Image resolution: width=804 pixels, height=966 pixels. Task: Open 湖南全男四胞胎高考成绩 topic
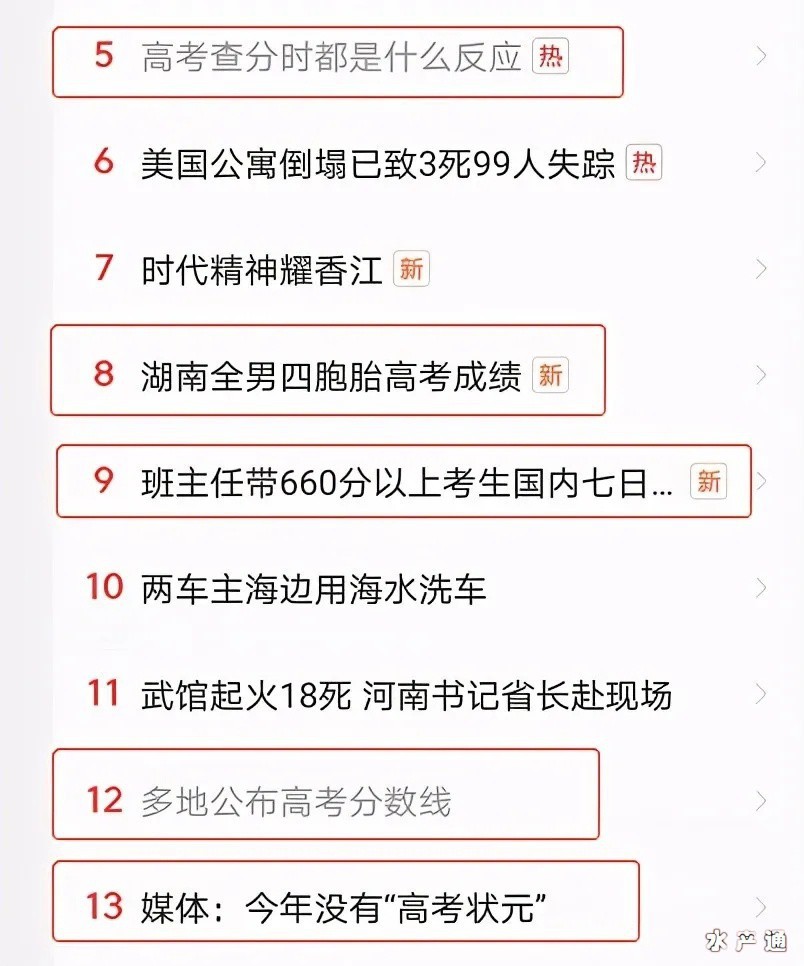332,375
